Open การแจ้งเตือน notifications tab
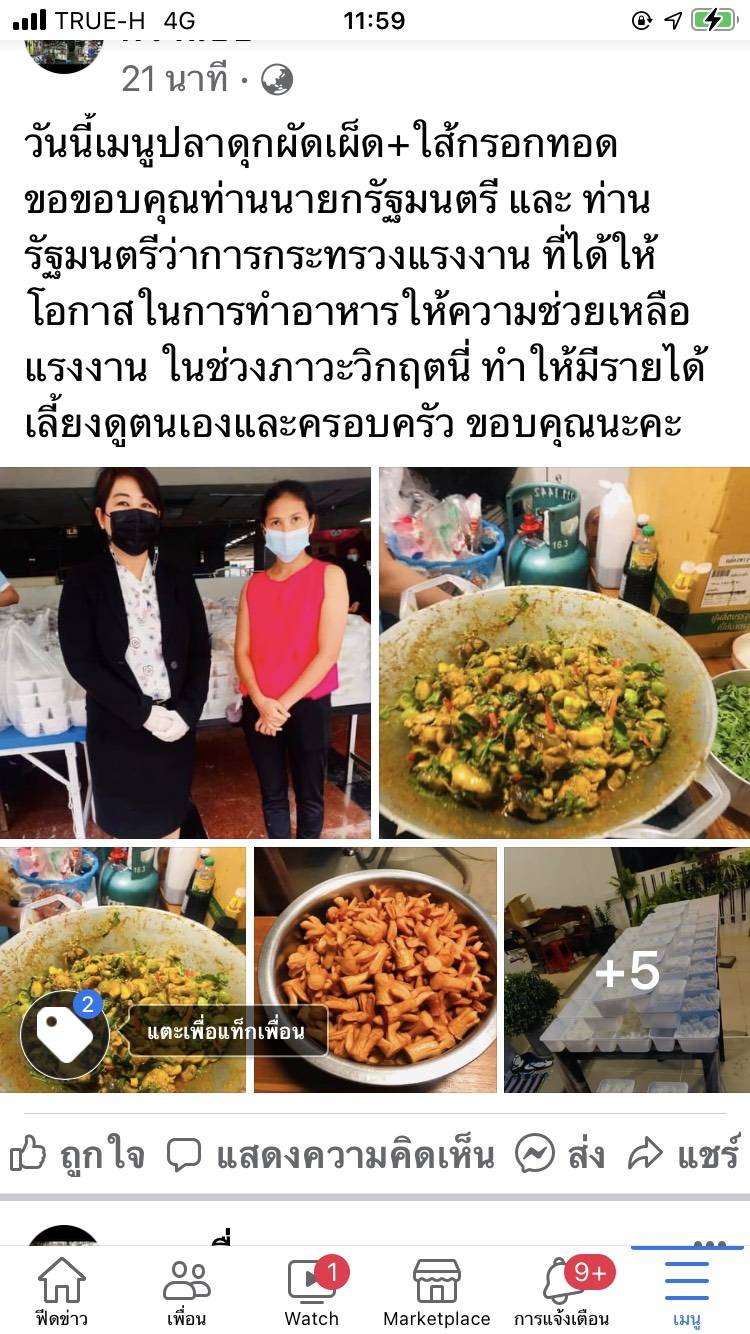 [562, 1291]
